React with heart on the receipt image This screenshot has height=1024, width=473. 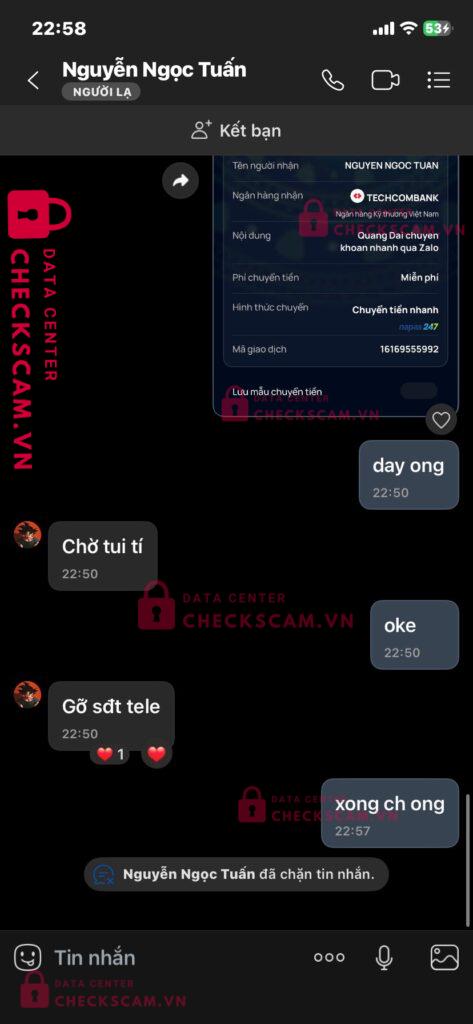442,419
